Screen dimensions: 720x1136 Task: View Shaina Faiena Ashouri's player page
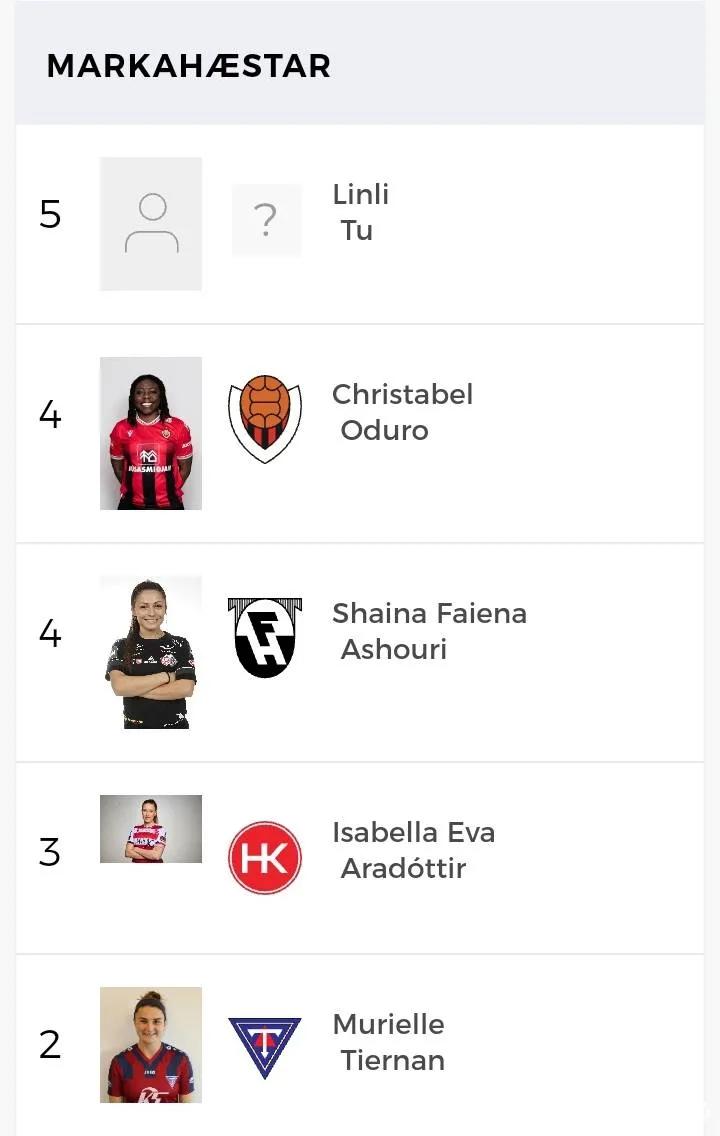(x=428, y=631)
